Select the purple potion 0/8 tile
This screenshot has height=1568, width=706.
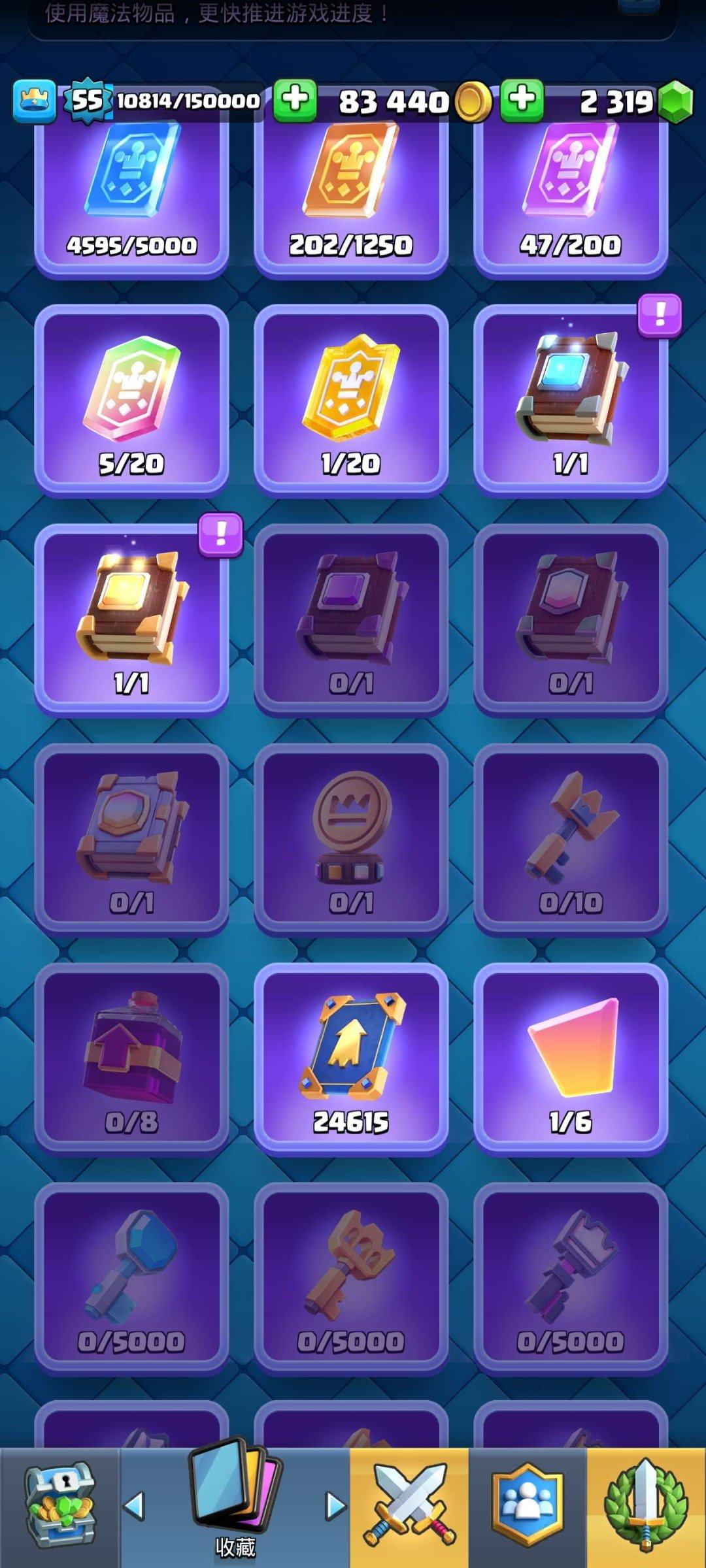131,1058
